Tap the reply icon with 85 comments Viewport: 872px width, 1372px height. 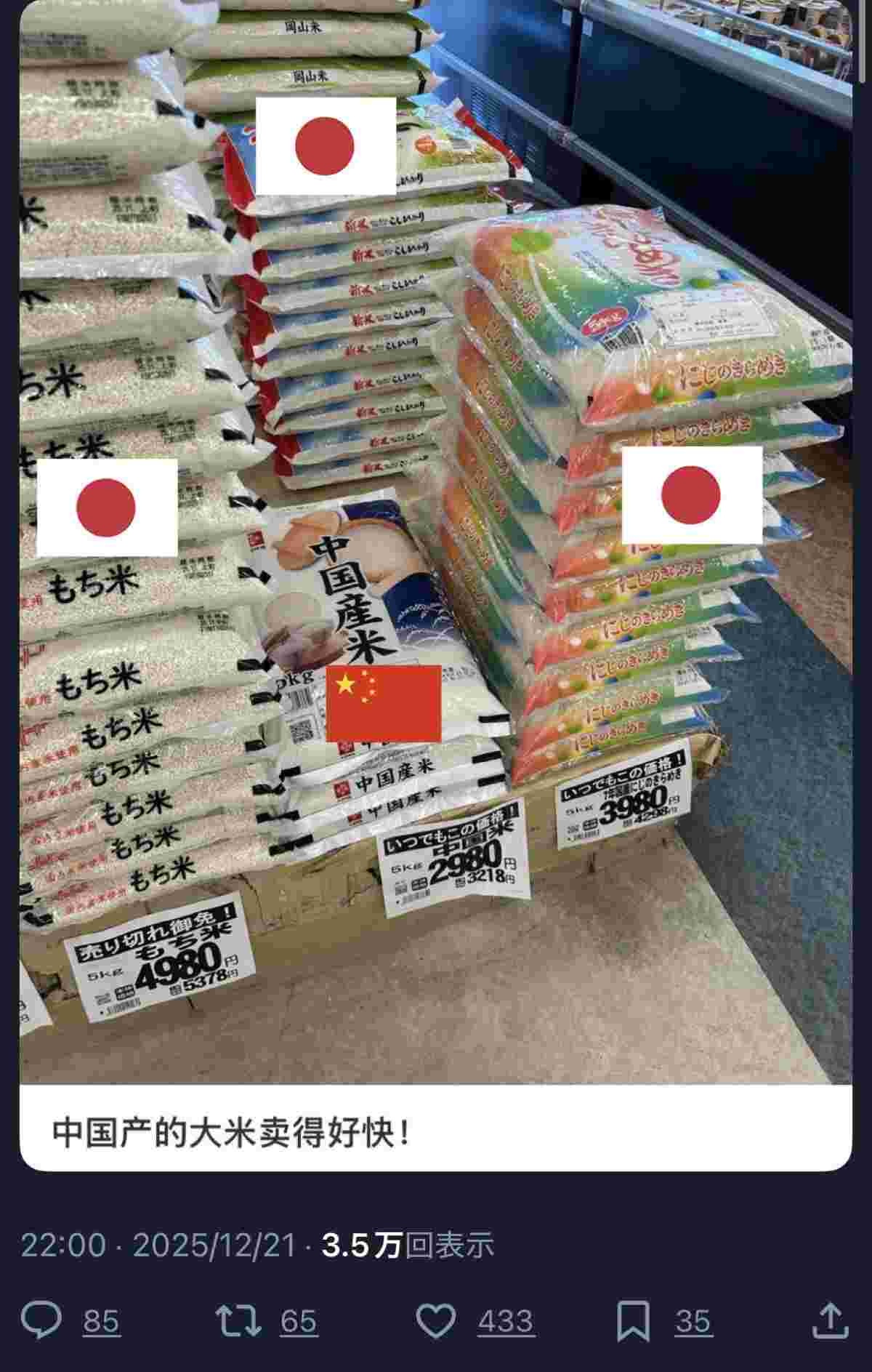point(41,1320)
